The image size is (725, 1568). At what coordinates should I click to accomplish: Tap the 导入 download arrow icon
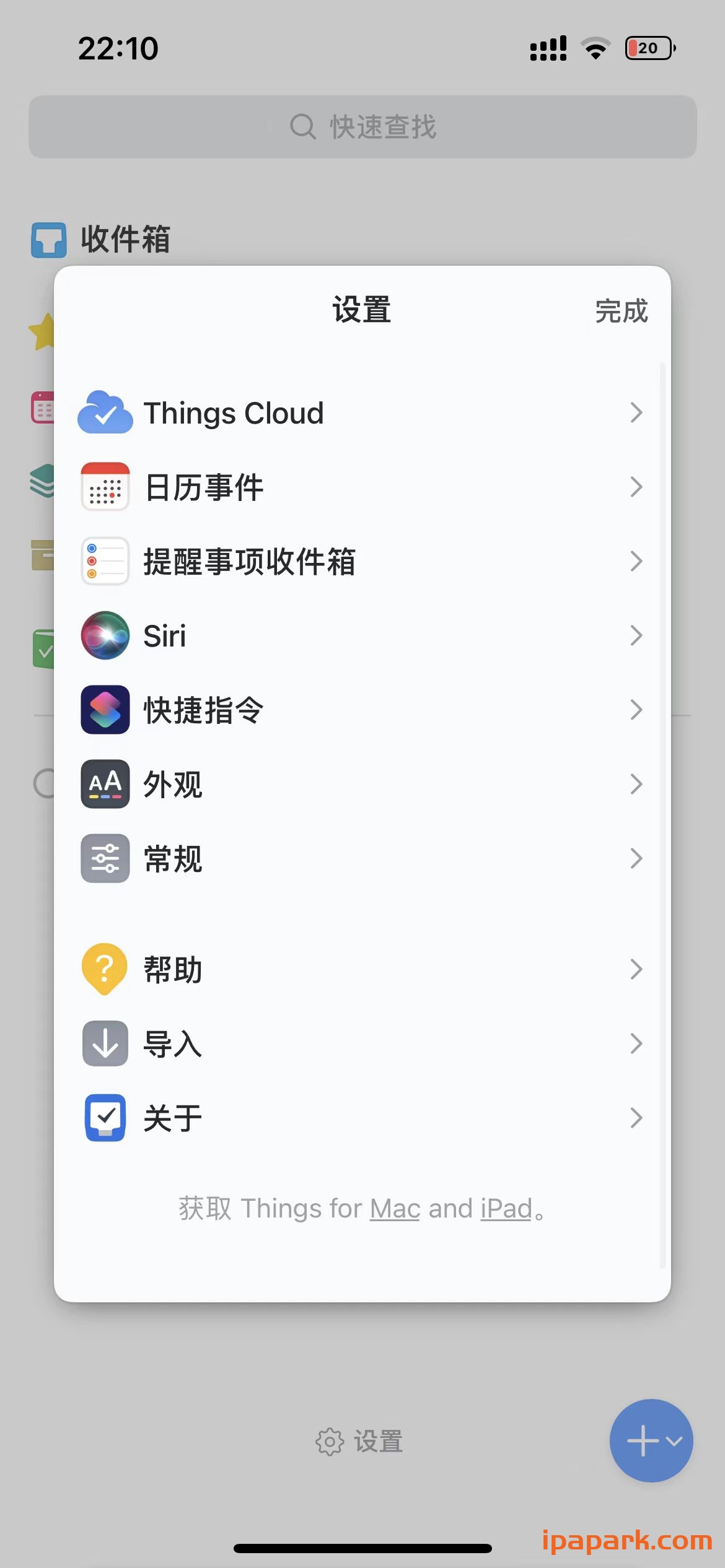click(104, 1043)
